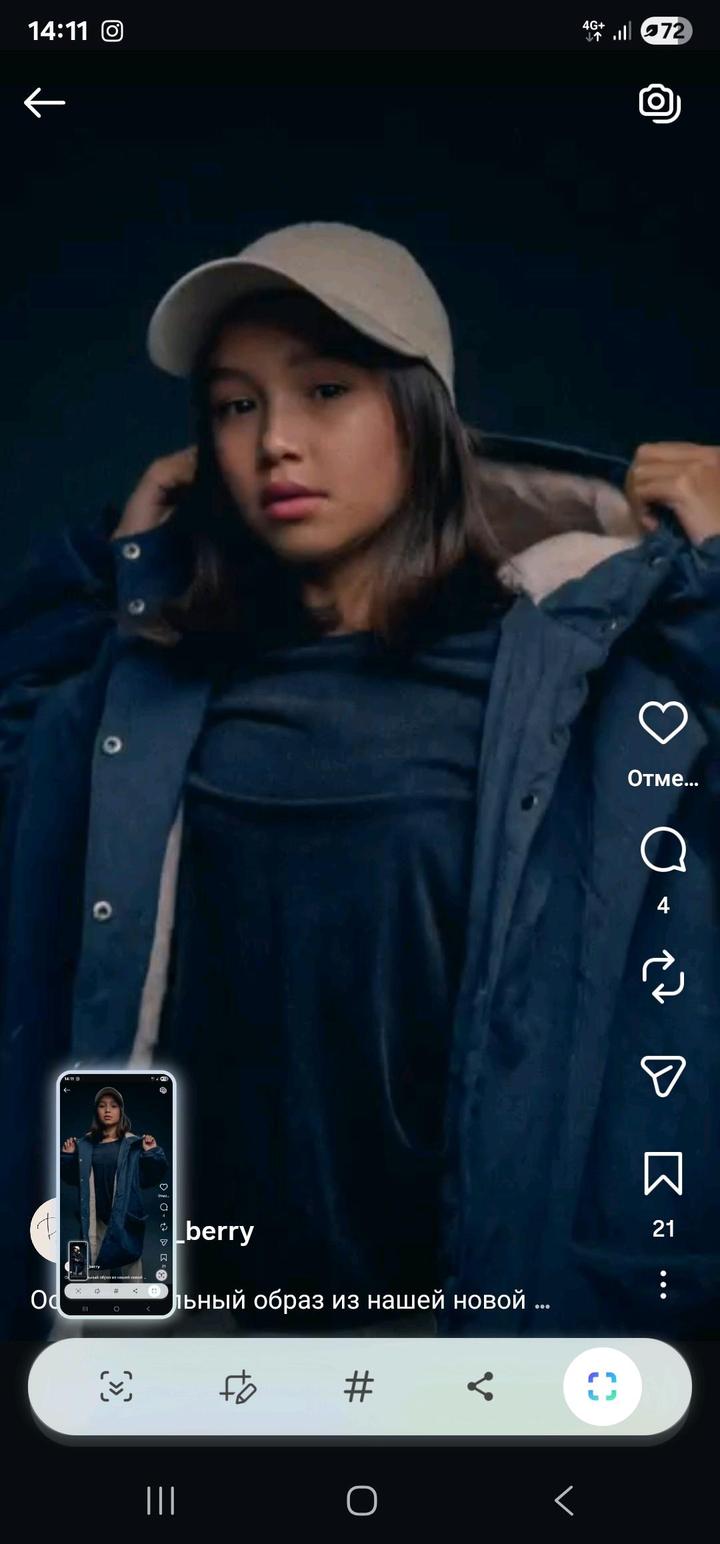Viewport: 720px width, 1544px height.
Task: Open the _berry account profile
Action: click(218, 1231)
